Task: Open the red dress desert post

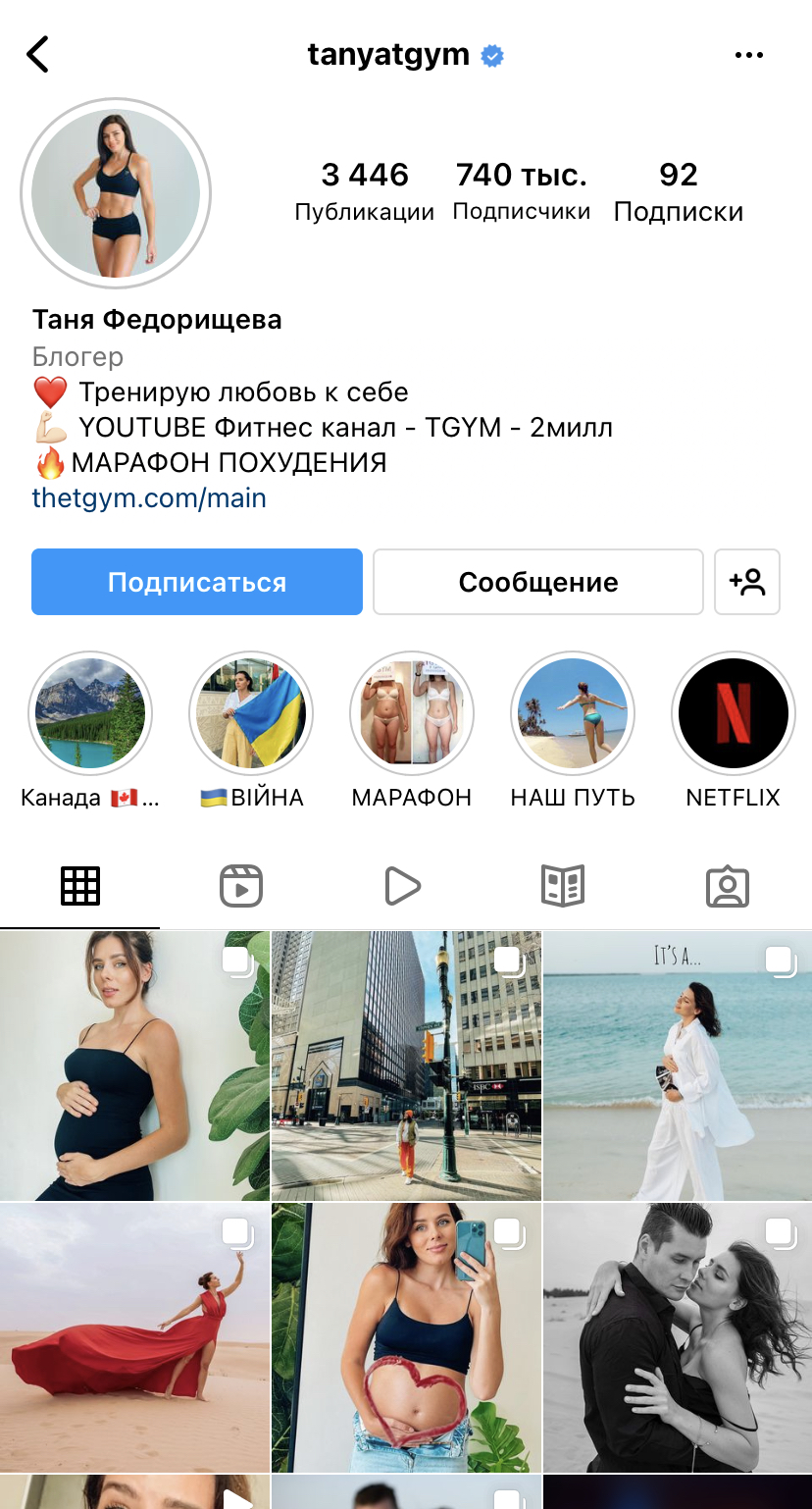Action: [134, 1338]
